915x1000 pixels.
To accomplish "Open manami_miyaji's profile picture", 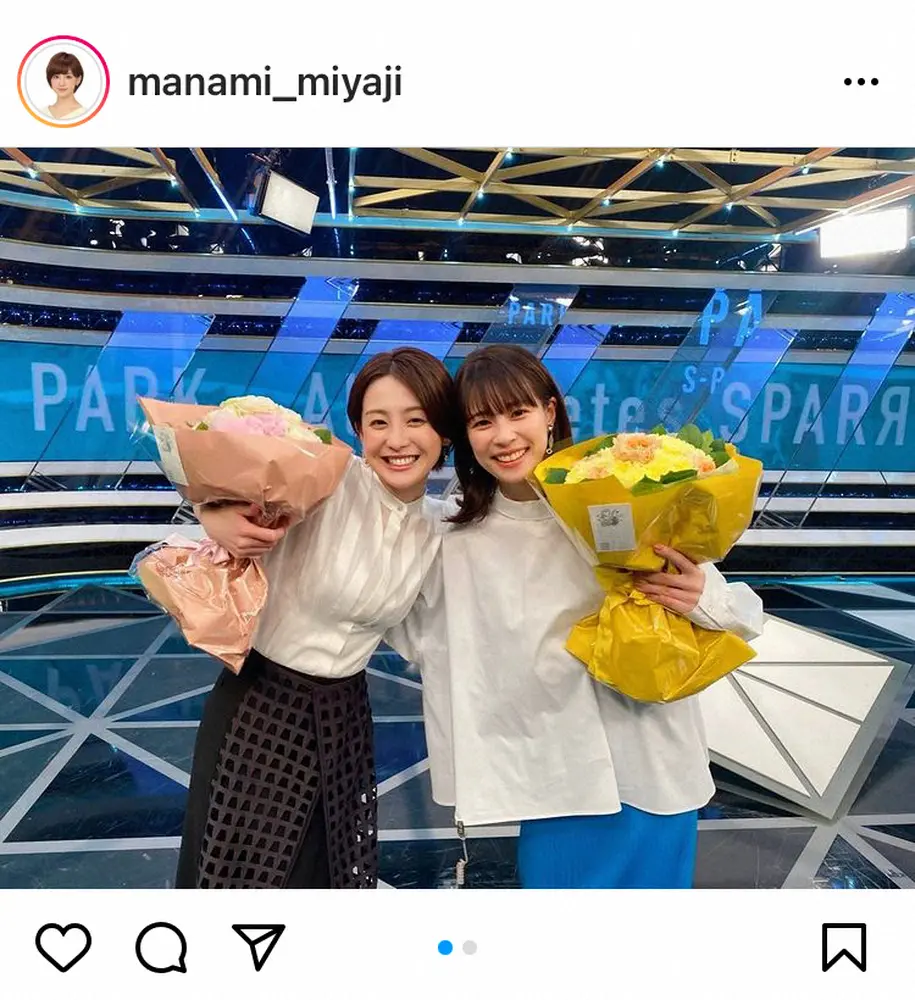I will click(62, 82).
